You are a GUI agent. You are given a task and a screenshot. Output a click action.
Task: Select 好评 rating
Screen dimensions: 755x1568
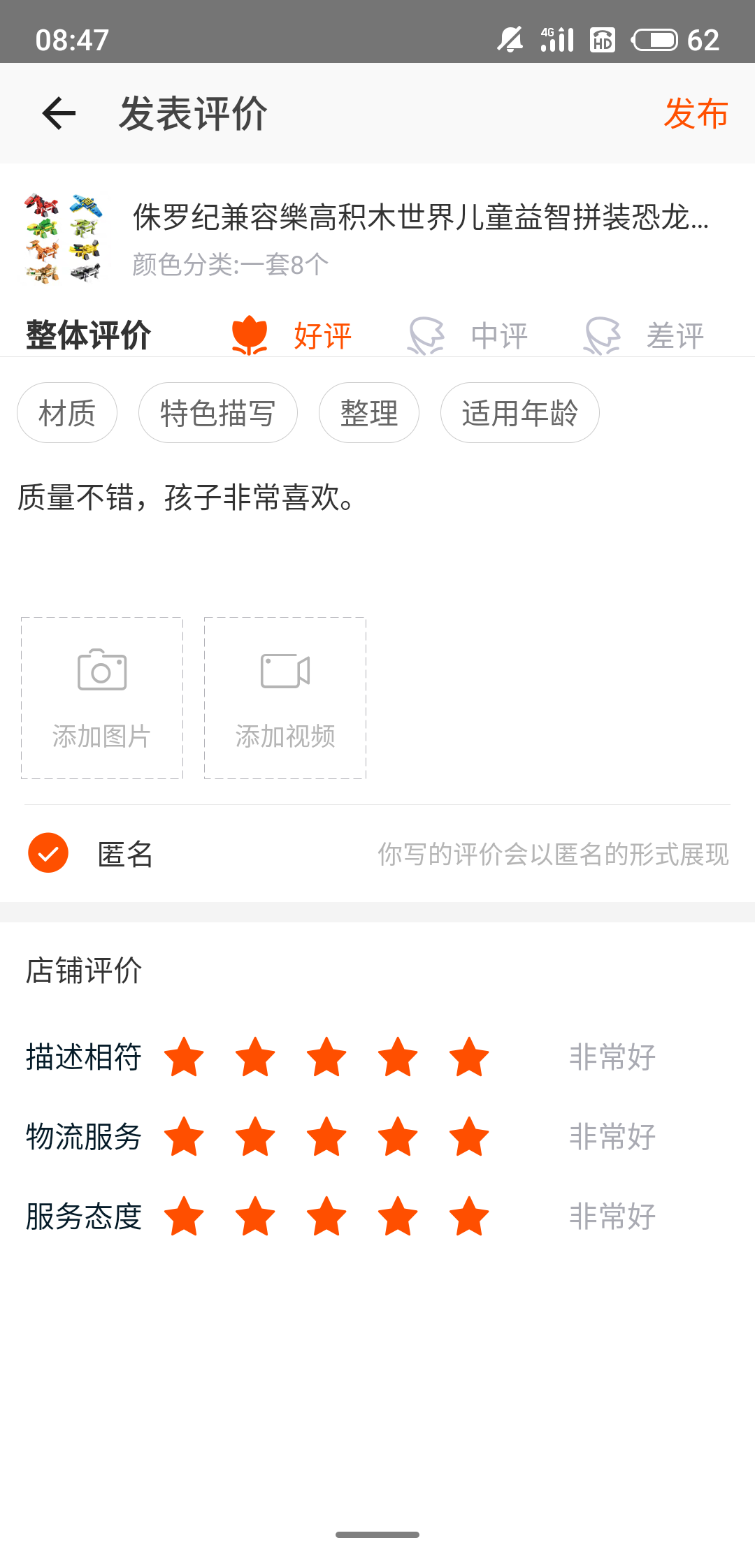click(292, 335)
